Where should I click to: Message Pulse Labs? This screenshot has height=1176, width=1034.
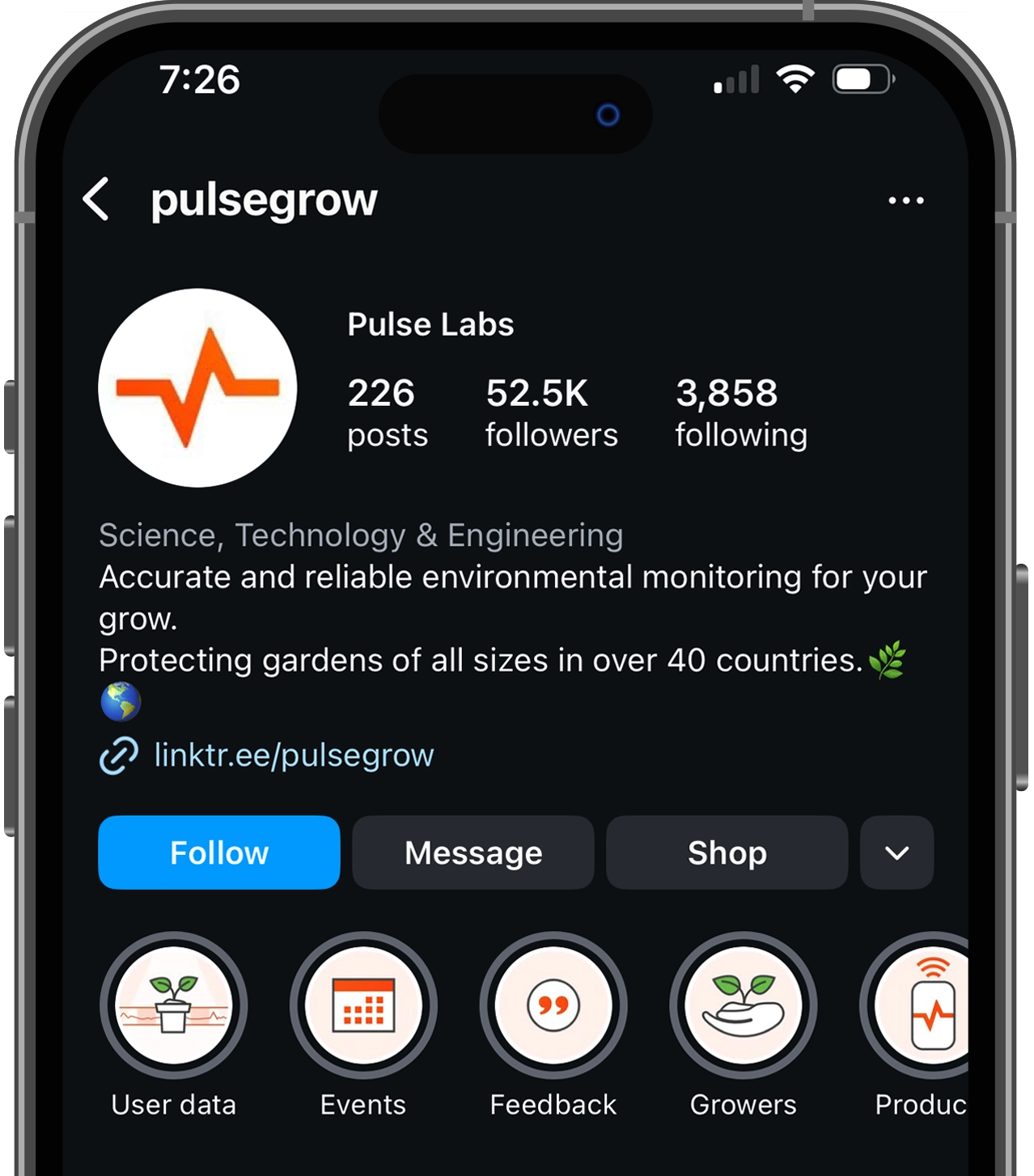[x=473, y=852]
